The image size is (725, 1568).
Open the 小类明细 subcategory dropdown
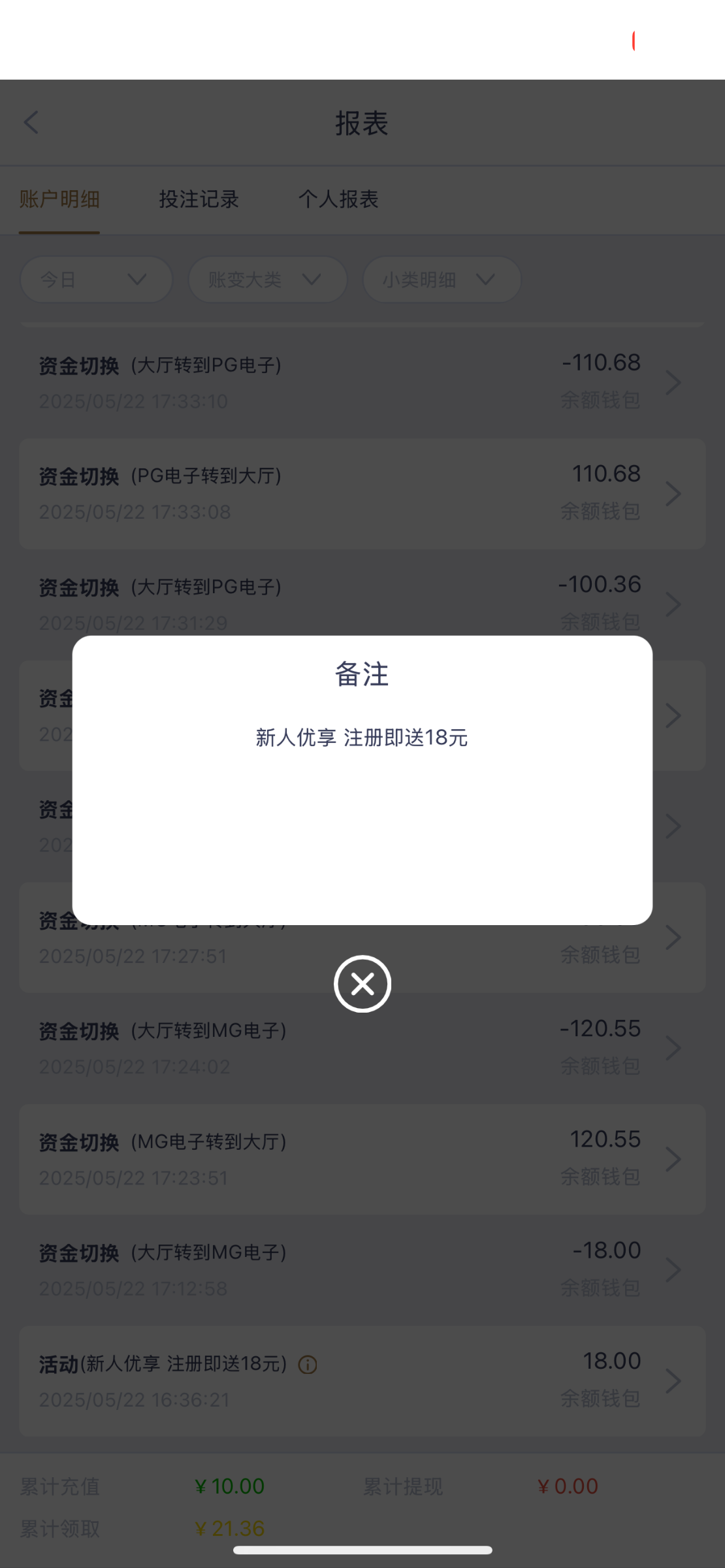(x=441, y=280)
